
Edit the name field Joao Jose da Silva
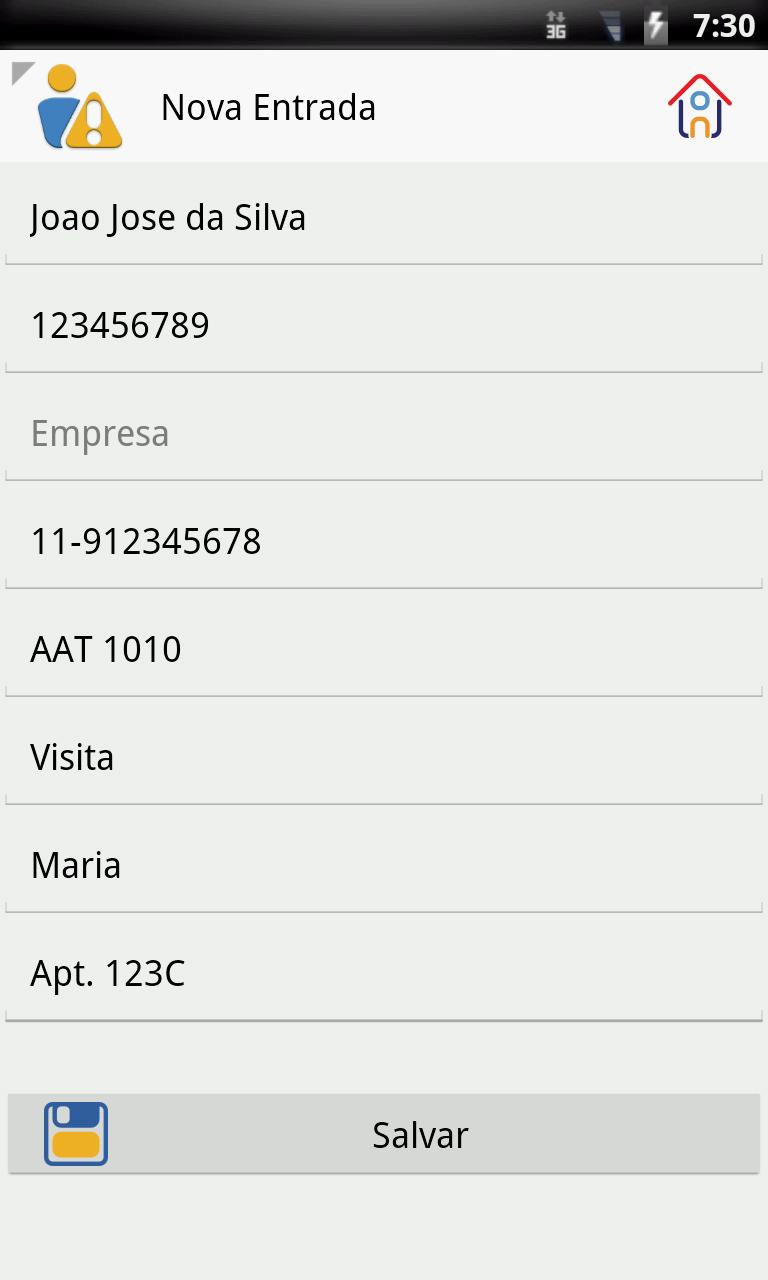coord(384,218)
